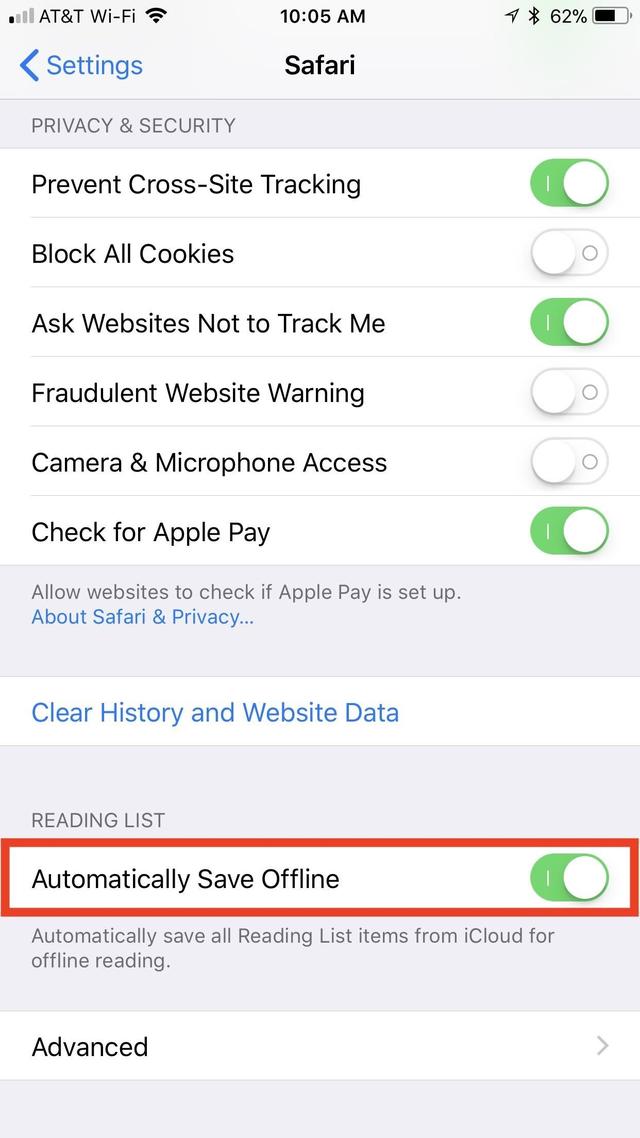Toggle off Ask Websites Not to Track Me
This screenshot has height=1138, width=640.
pos(569,324)
